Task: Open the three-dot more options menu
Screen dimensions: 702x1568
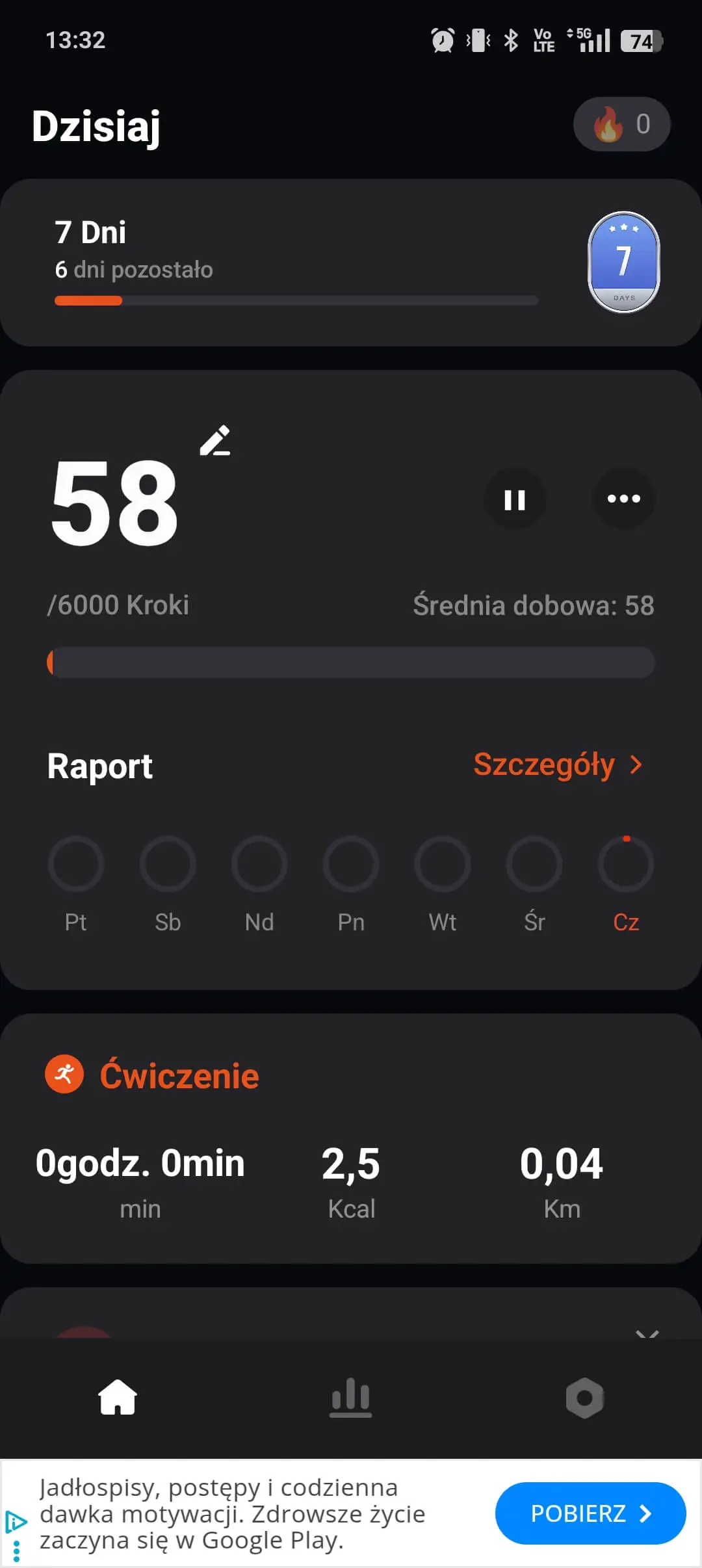Action: pos(624,499)
